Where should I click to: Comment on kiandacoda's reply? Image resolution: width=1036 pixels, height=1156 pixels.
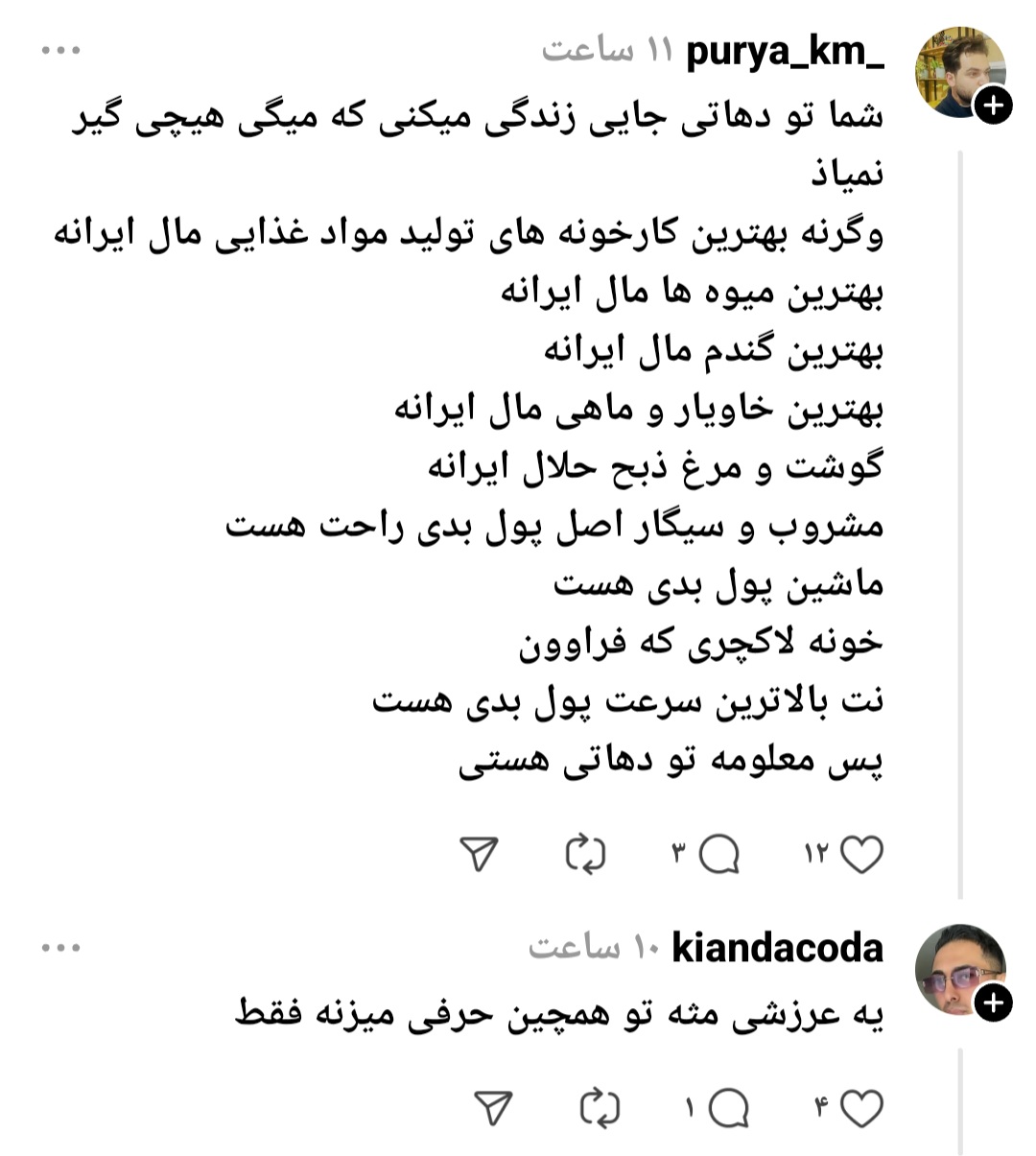click(x=729, y=1109)
